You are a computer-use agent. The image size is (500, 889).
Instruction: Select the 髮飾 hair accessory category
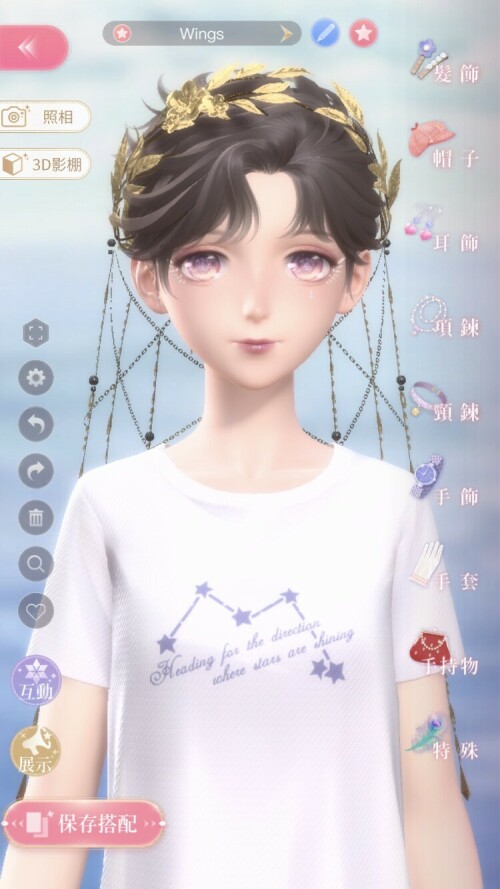click(x=446, y=61)
